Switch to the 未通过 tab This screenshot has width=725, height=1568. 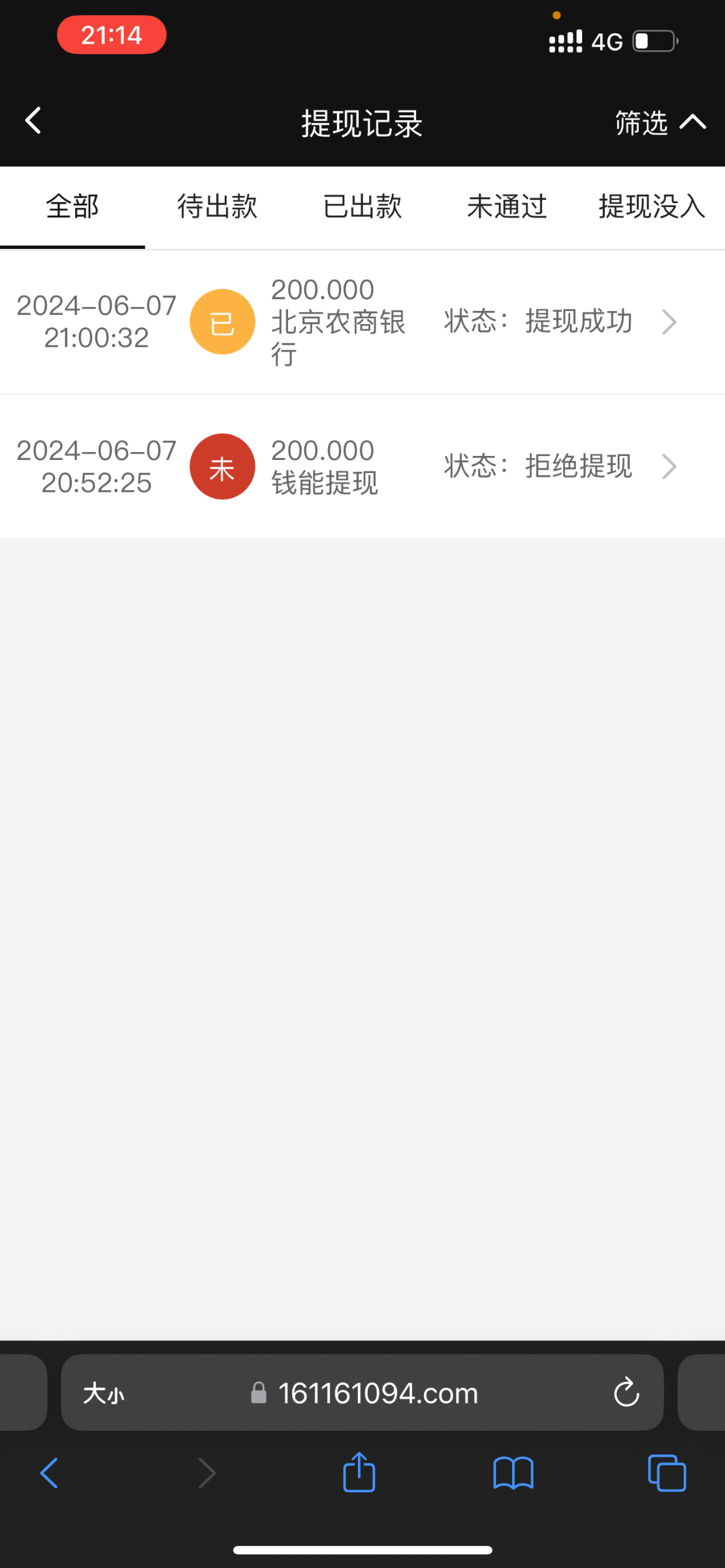pos(507,206)
